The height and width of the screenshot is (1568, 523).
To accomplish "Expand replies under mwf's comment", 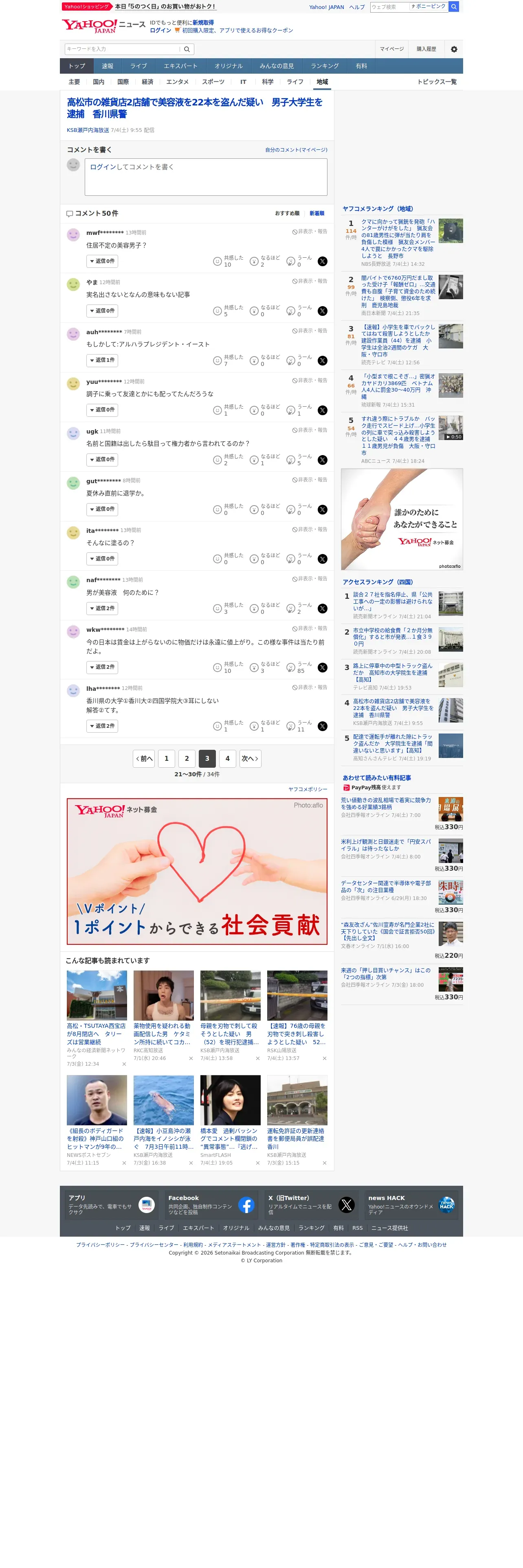I will tap(102, 261).
